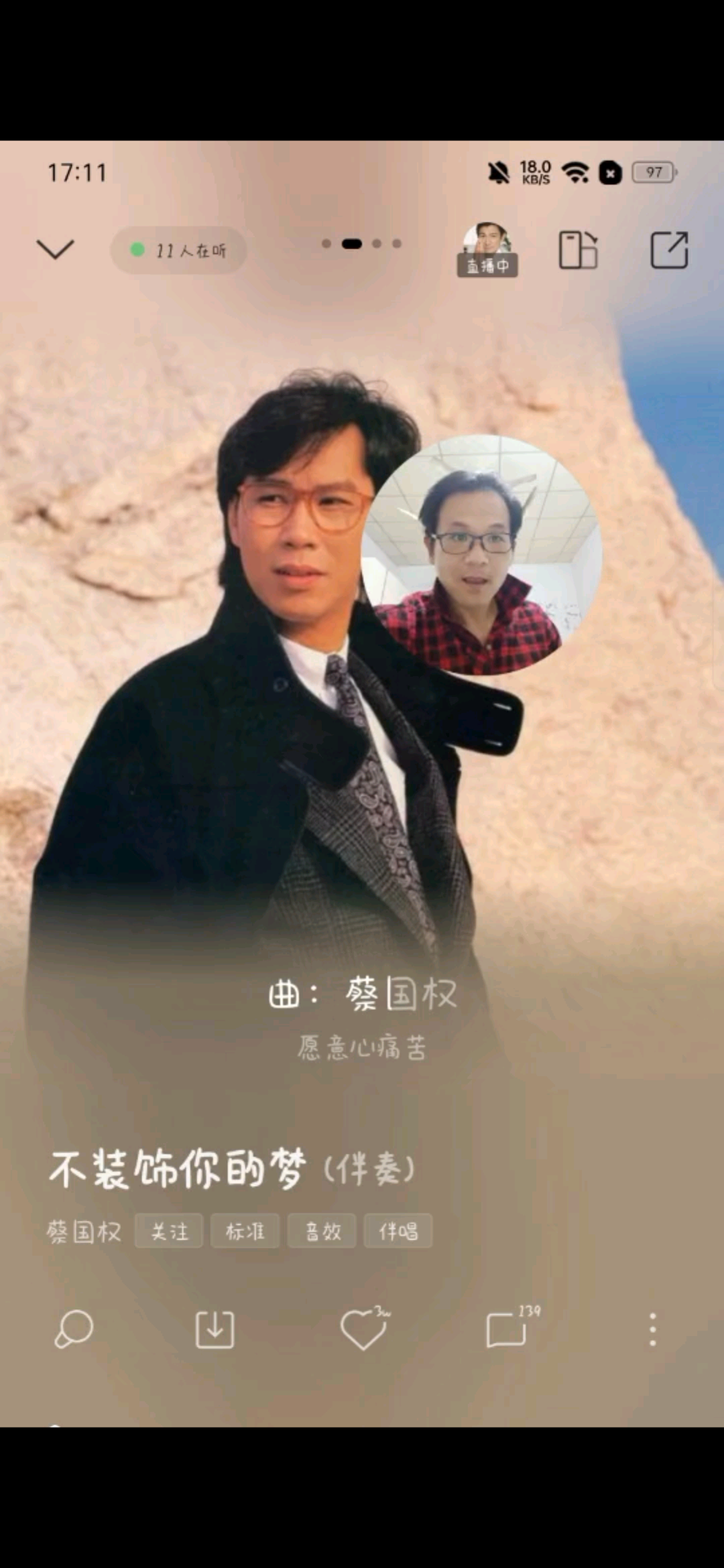Image resolution: width=724 pixels, height=1568 pixels.
Task: Open the 直播中 live avatar
Action: click(487, 249)
